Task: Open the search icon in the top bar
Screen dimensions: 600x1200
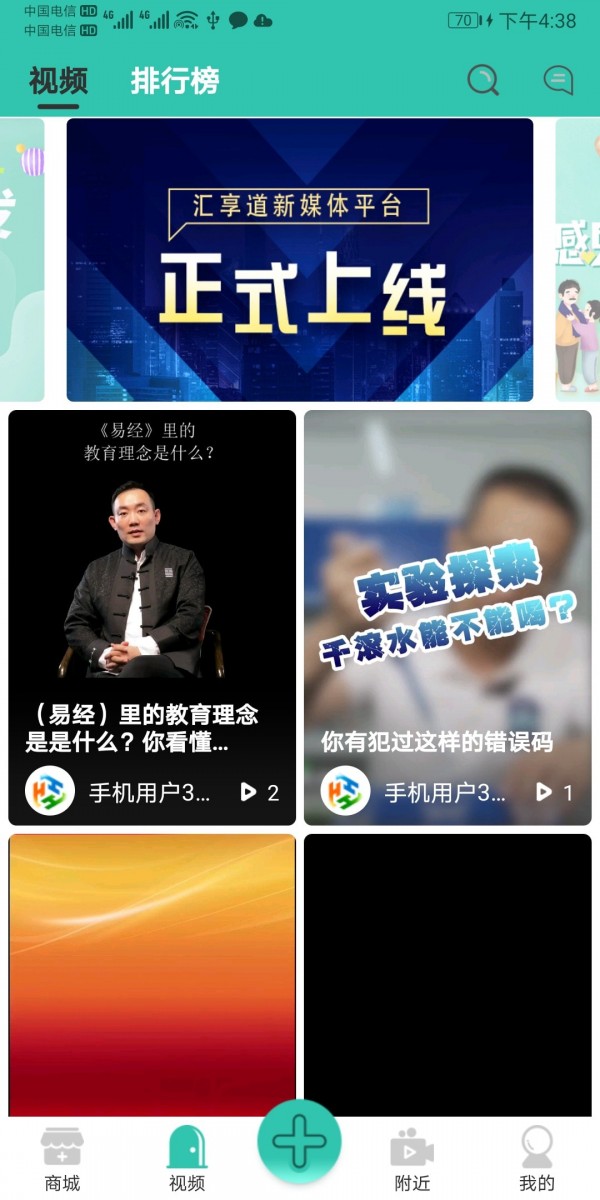Action: (483, 80)
